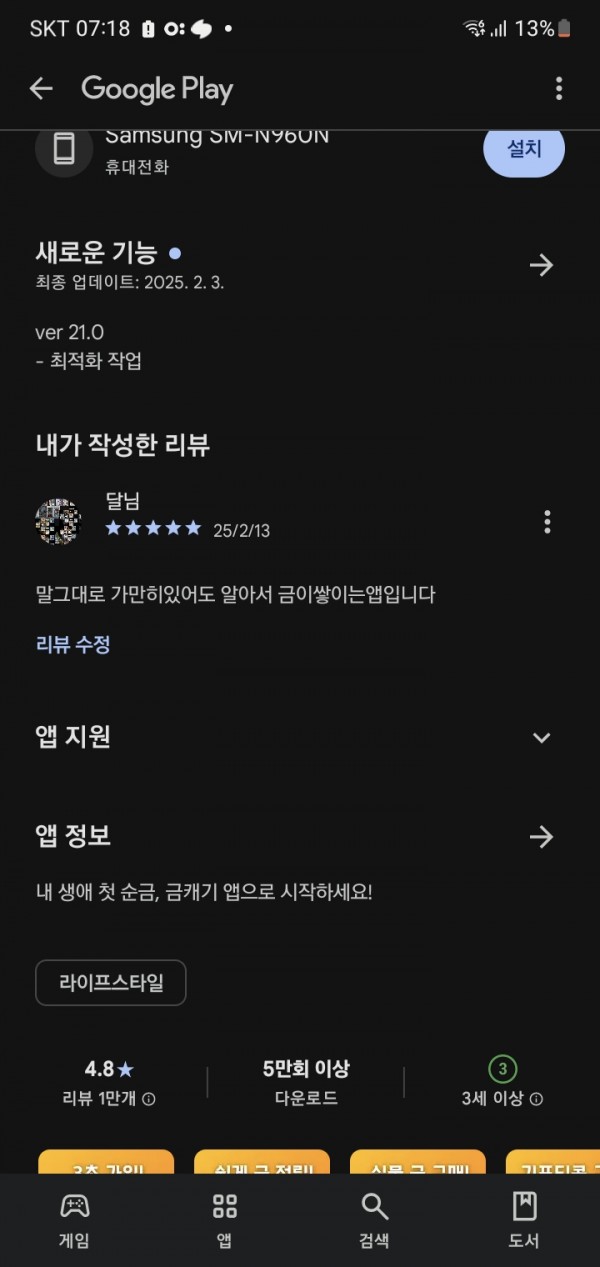Tap the 설치 install button
This screenshot has height=1267, width=600.
(x=524, y=149)
